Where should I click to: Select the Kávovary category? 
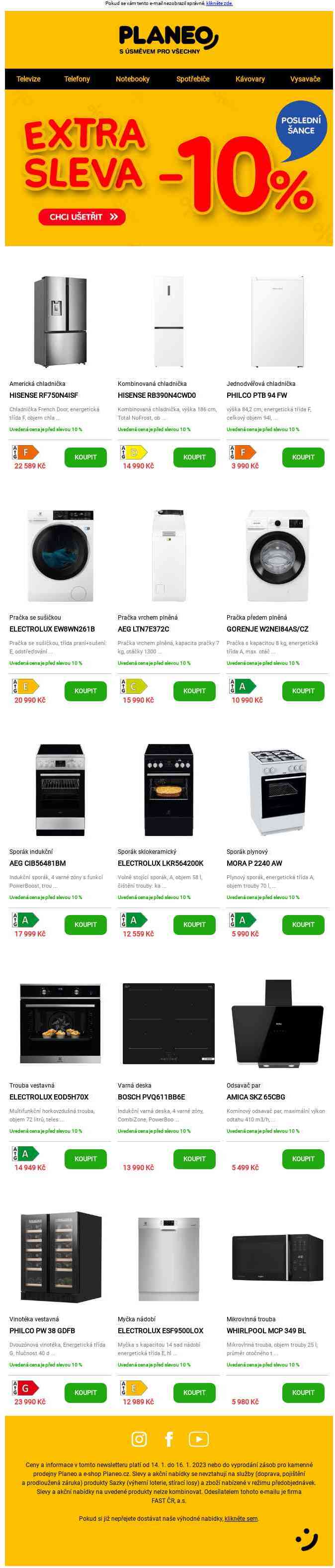point(250,79)
